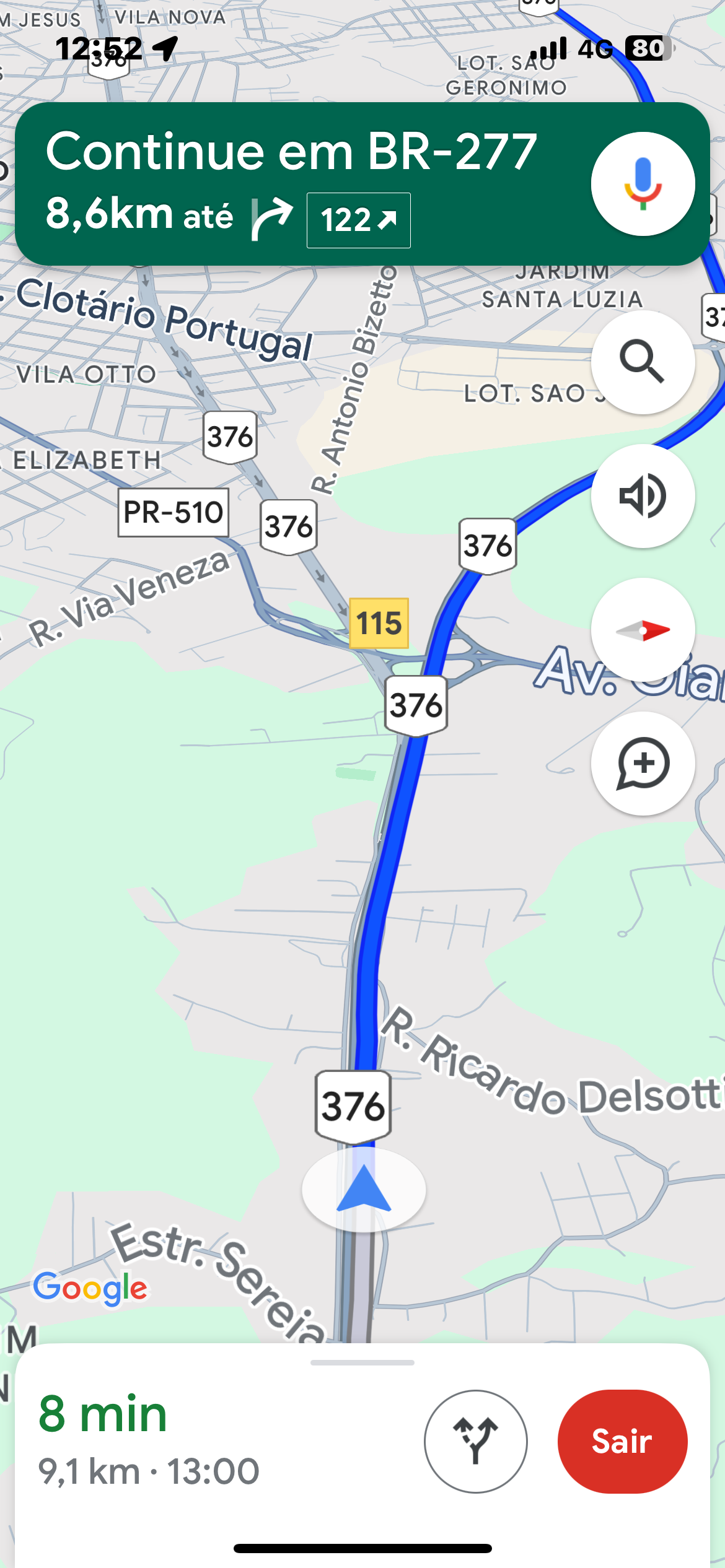The width and height of the screenshot is (725, 1568).
Task: Search along the route
Action: (643, 362)
